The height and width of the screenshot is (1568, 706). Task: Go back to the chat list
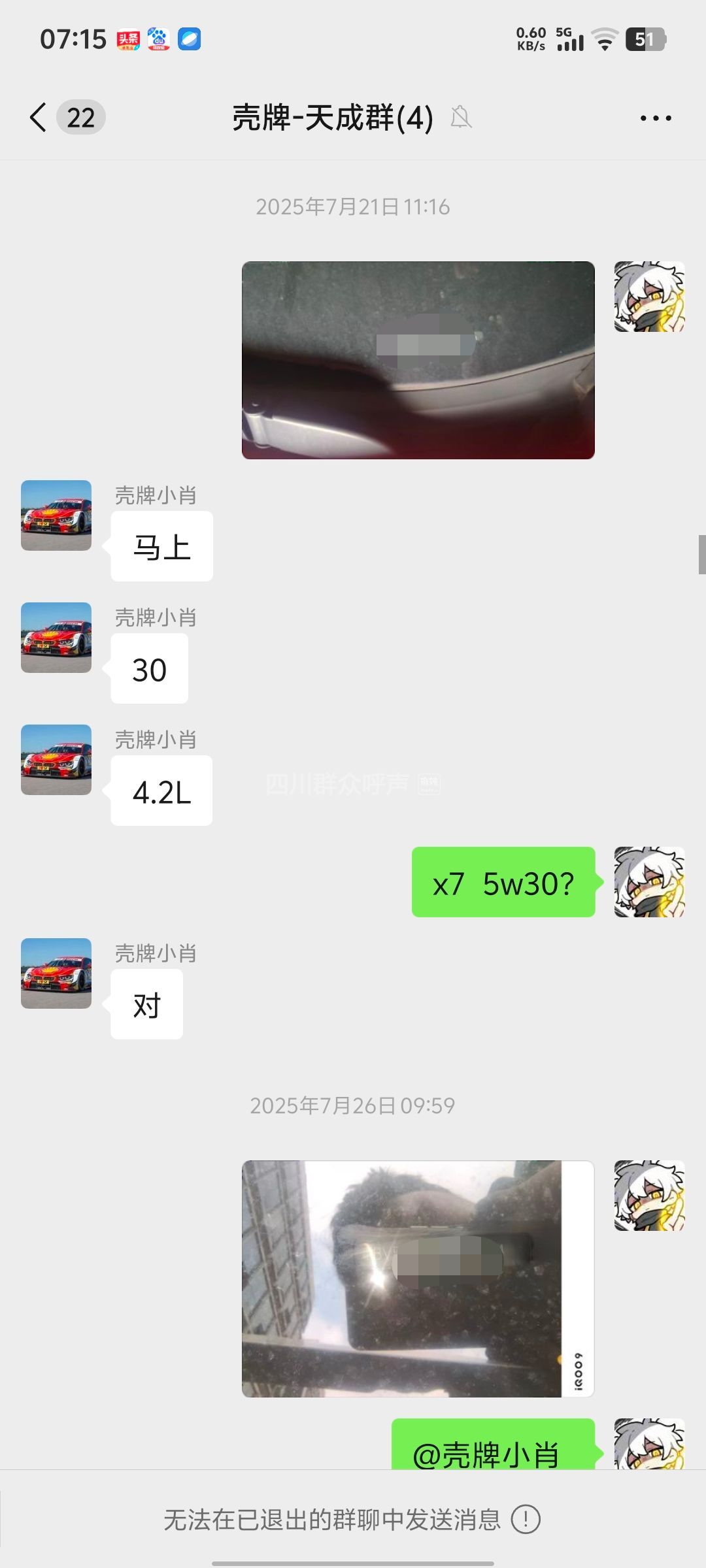click(x=39, y=118)
